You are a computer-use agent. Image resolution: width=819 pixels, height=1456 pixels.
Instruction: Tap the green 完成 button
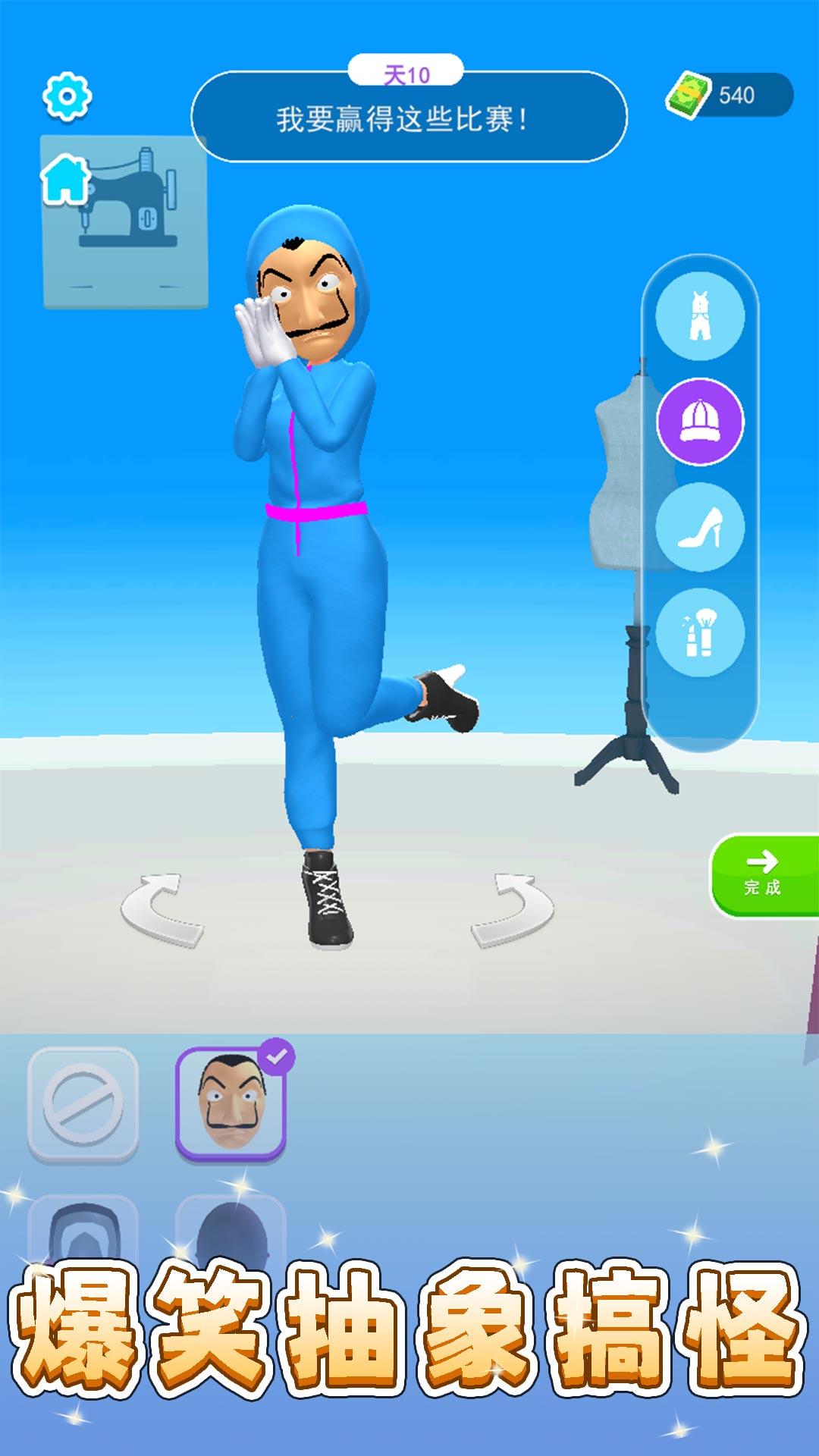(763, 875)
